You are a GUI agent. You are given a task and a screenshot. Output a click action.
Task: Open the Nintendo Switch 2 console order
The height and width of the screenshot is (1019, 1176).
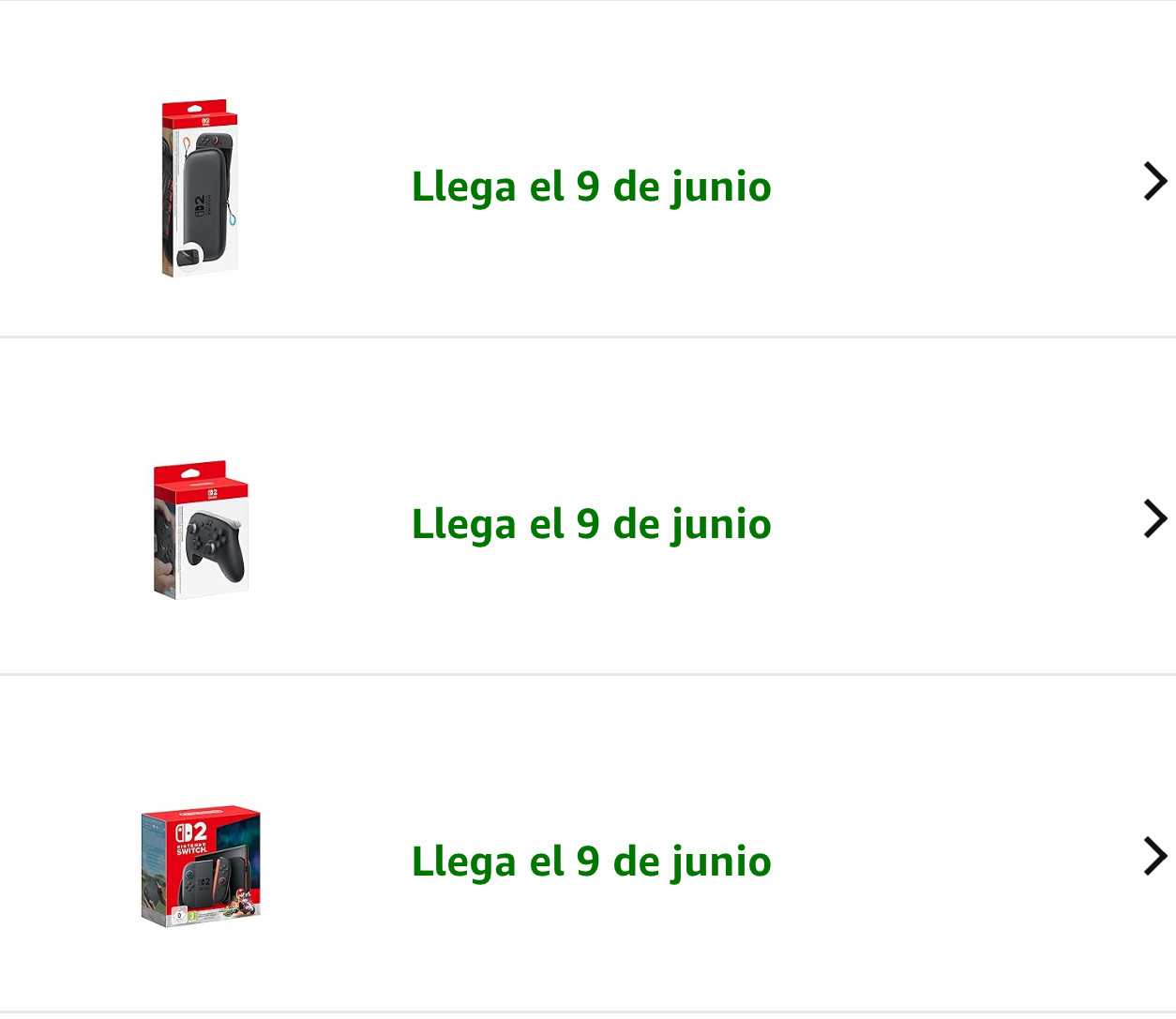[x=588, y=844]
